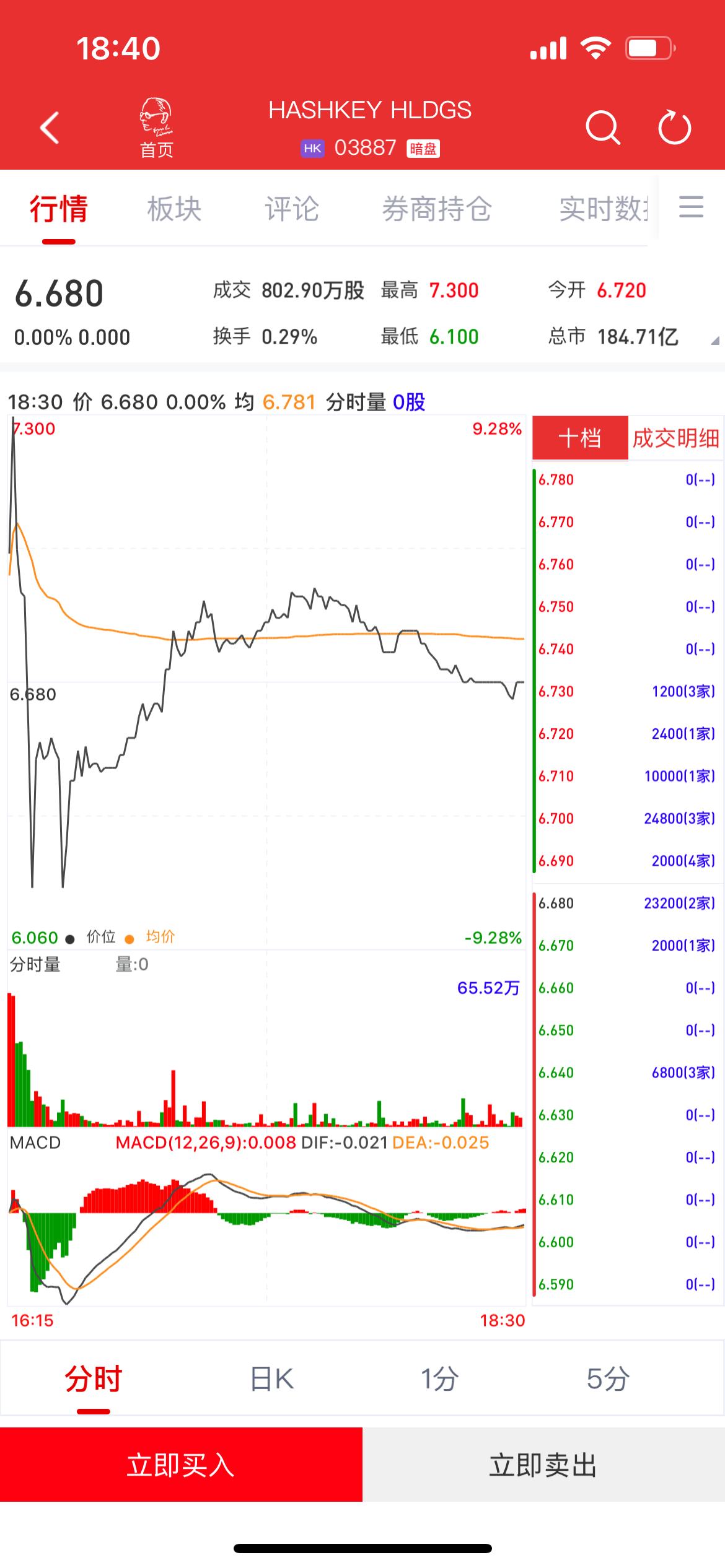Viewport: 725px width, 1568px height.
Task: Open the 券商持仓 tab
Action: [437, 209]
